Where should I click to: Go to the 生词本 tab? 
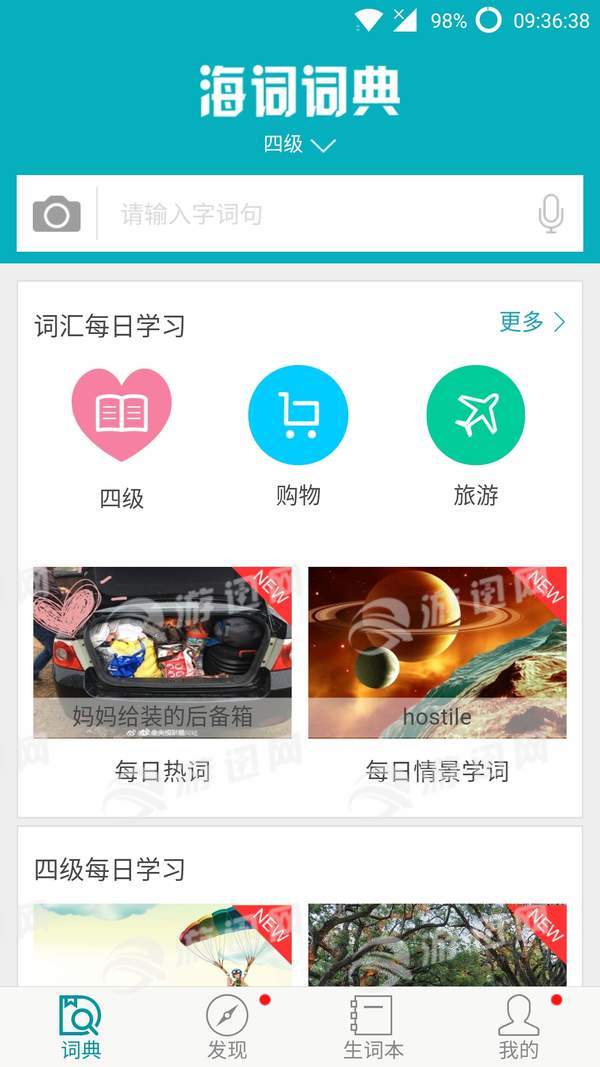pos(373,1026)
